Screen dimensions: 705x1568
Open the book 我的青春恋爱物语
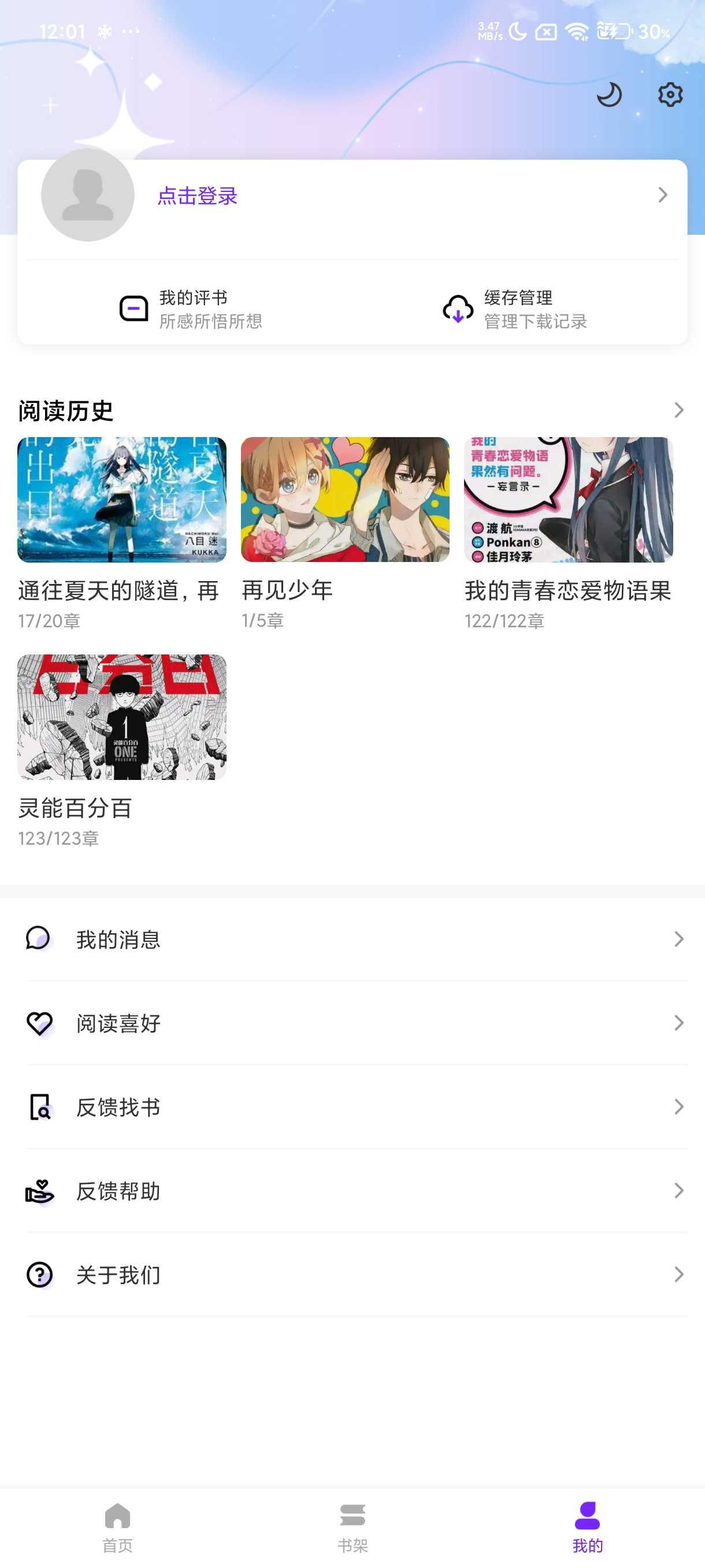click(x=568, y=500)
